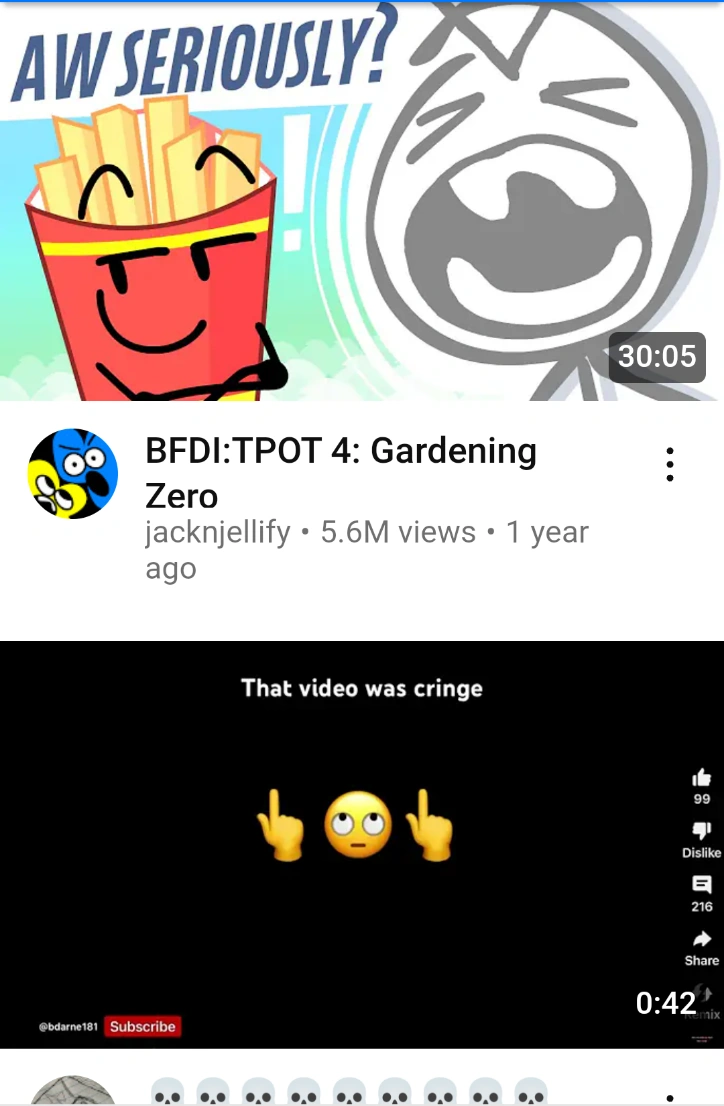Tap the caption That video was cringe
Image resolution: width=724 pixels, height=1106 pixels.
tap(362, 688)
